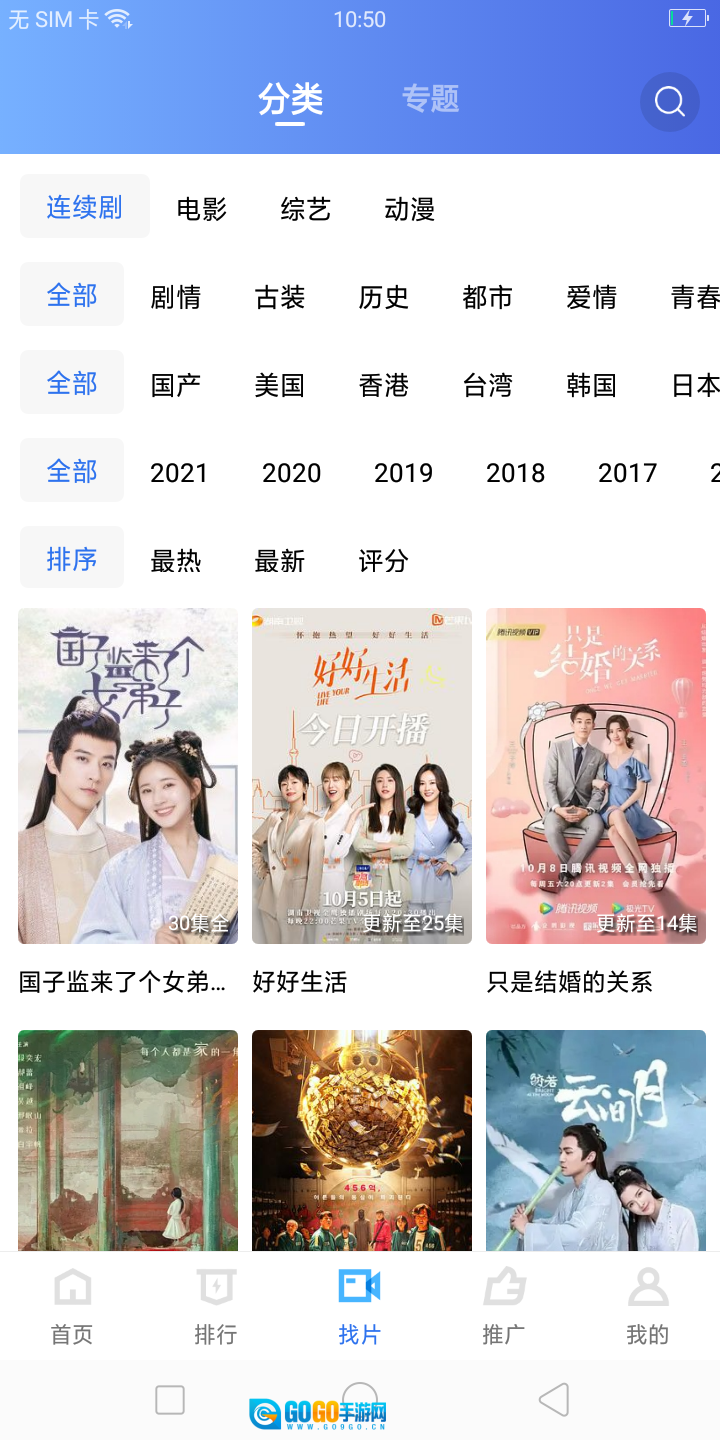This screenshot has width=720, height=1440.
Task: Open the 好好生活 show
Action: [x=361, y=776]
